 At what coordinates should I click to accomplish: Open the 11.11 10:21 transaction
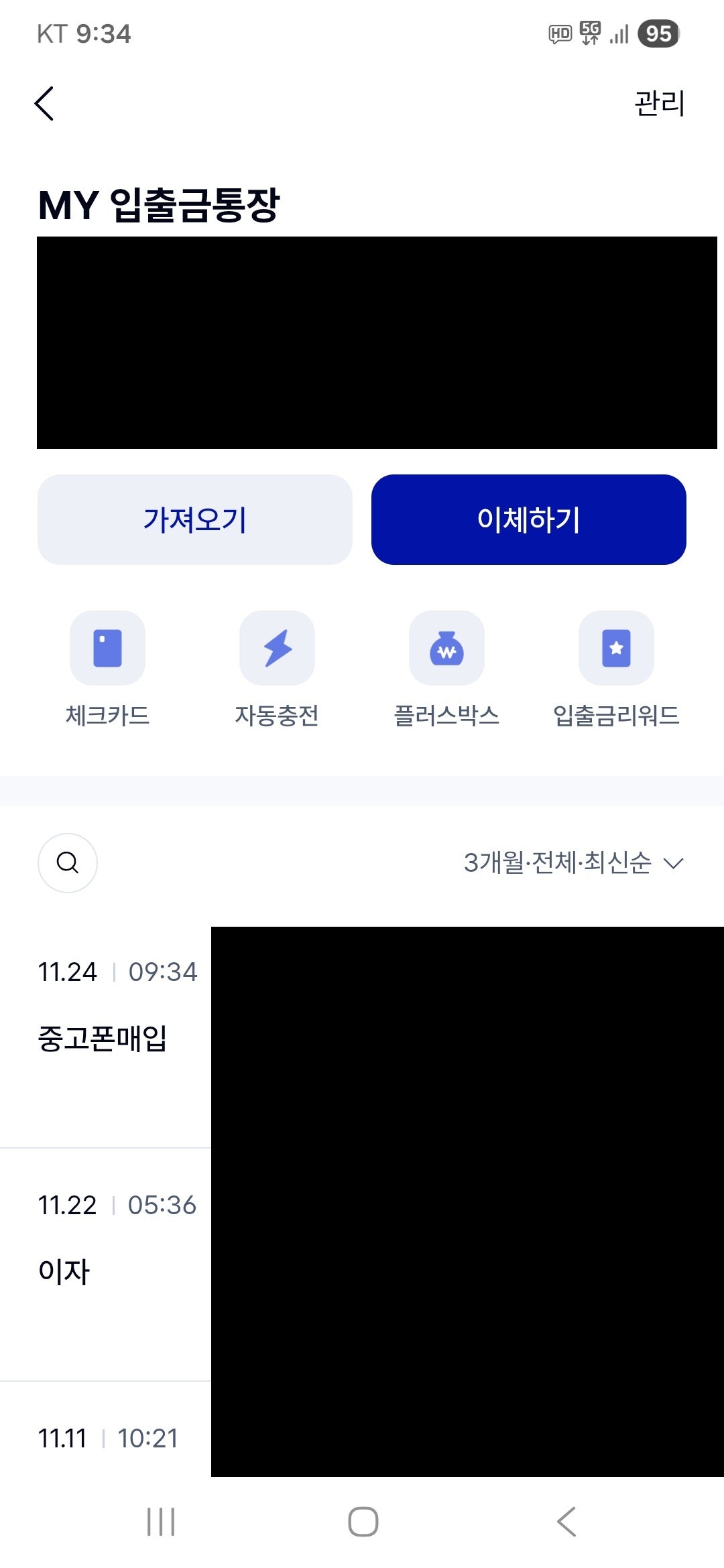(107, 1438)
